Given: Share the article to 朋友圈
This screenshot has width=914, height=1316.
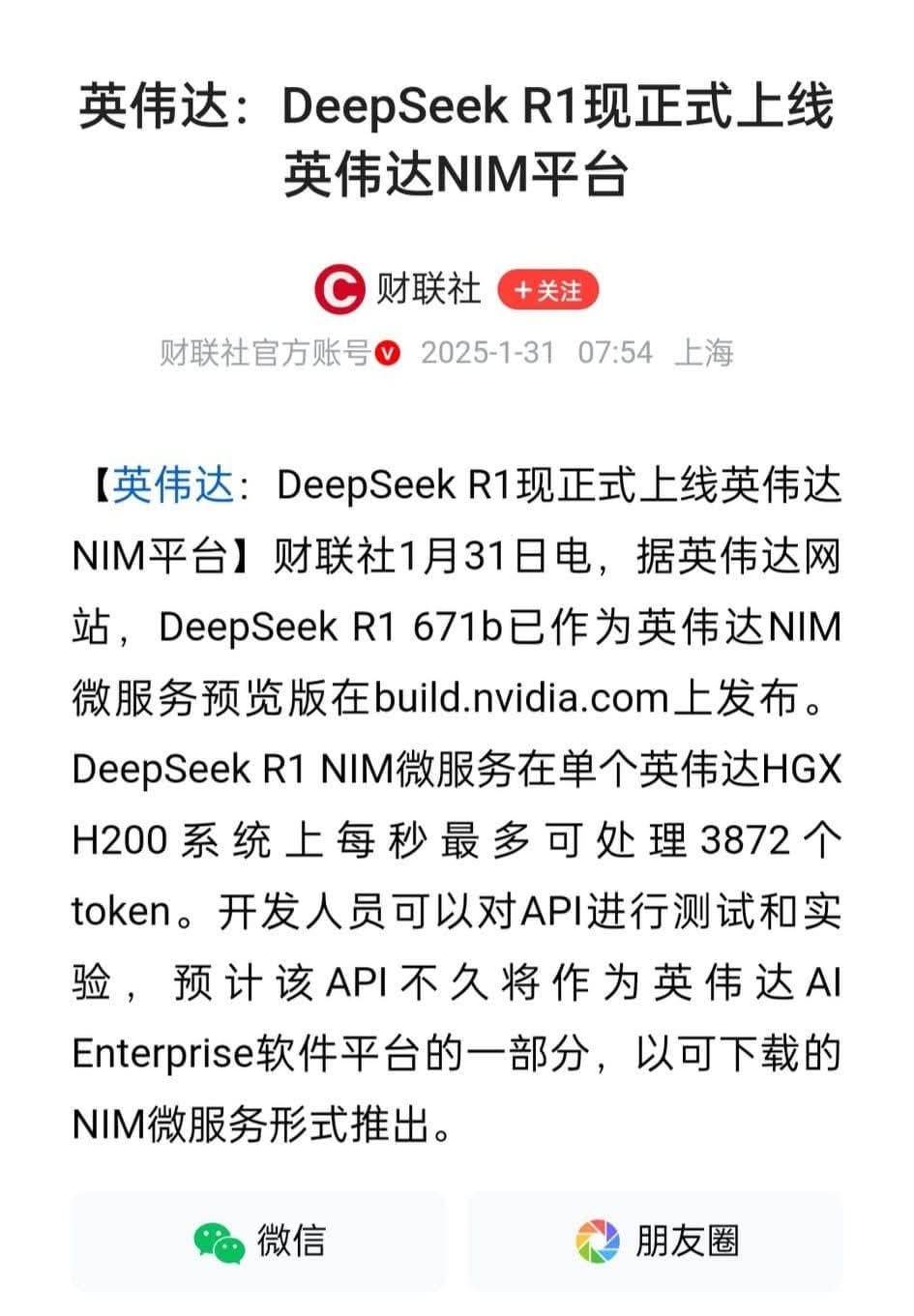Looking at the screenshot, I should (656, 1241).
